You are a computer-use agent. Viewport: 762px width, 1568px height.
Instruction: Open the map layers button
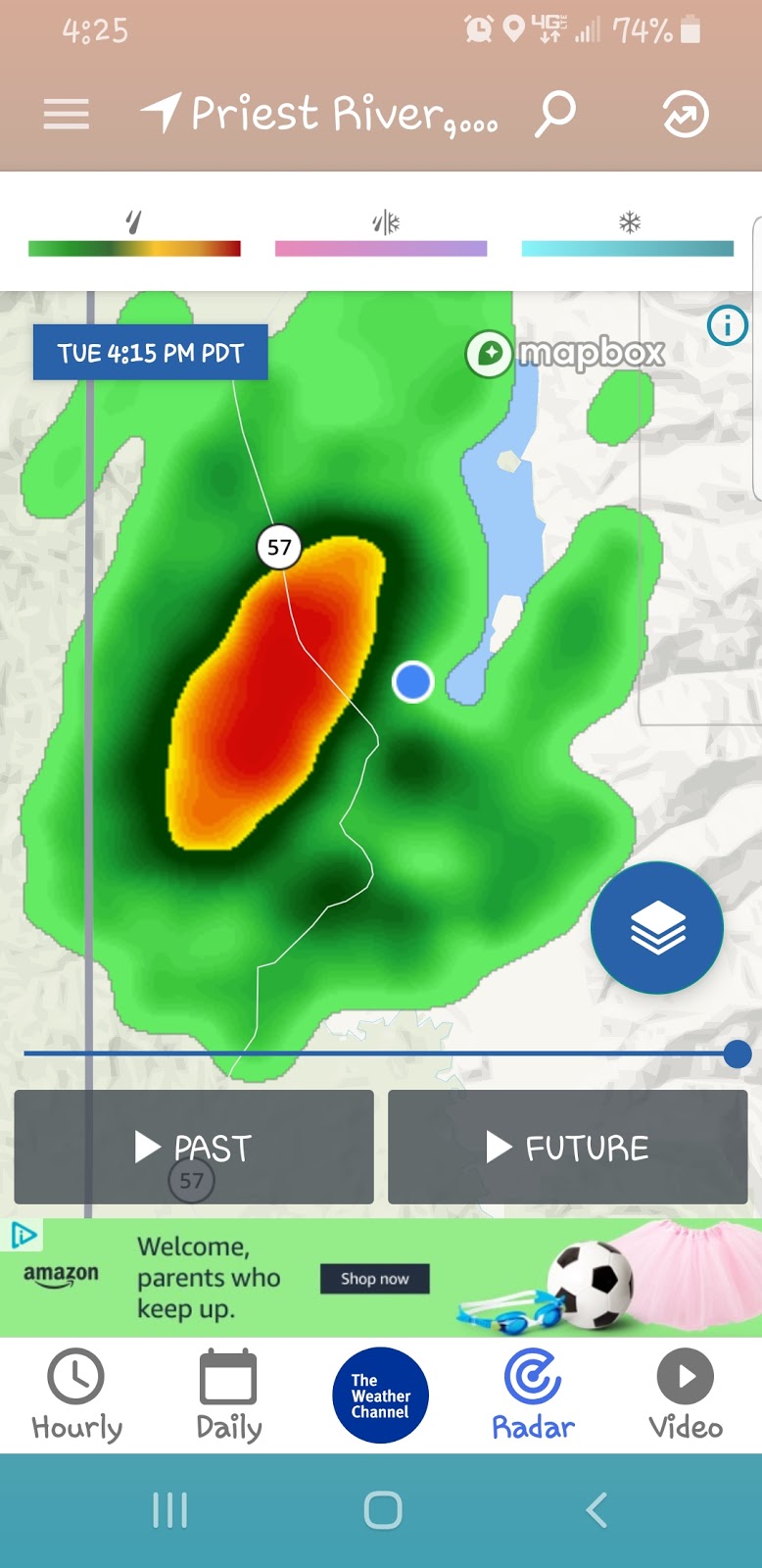pyautogui.click(x=657, y=927)
